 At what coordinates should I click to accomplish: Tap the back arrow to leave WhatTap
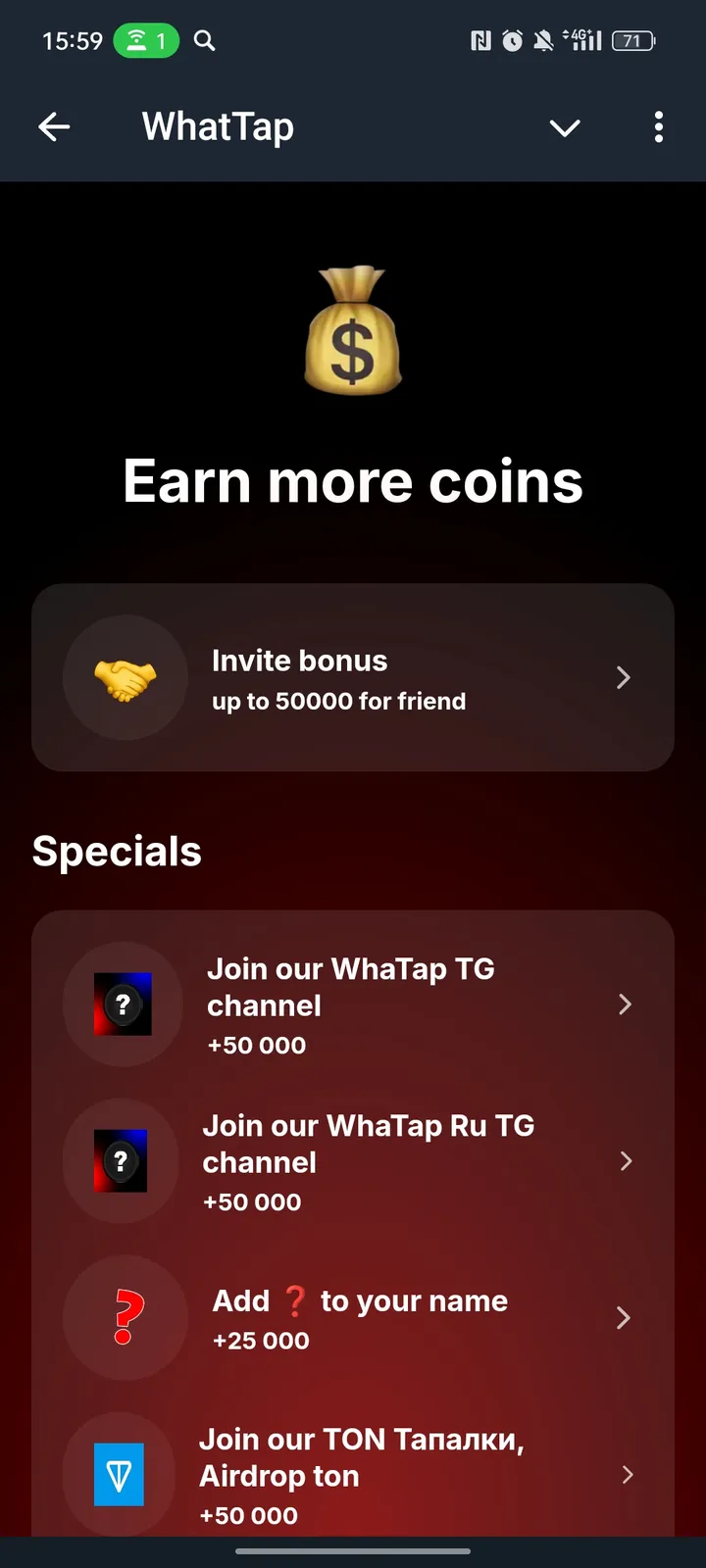[54, 126]
